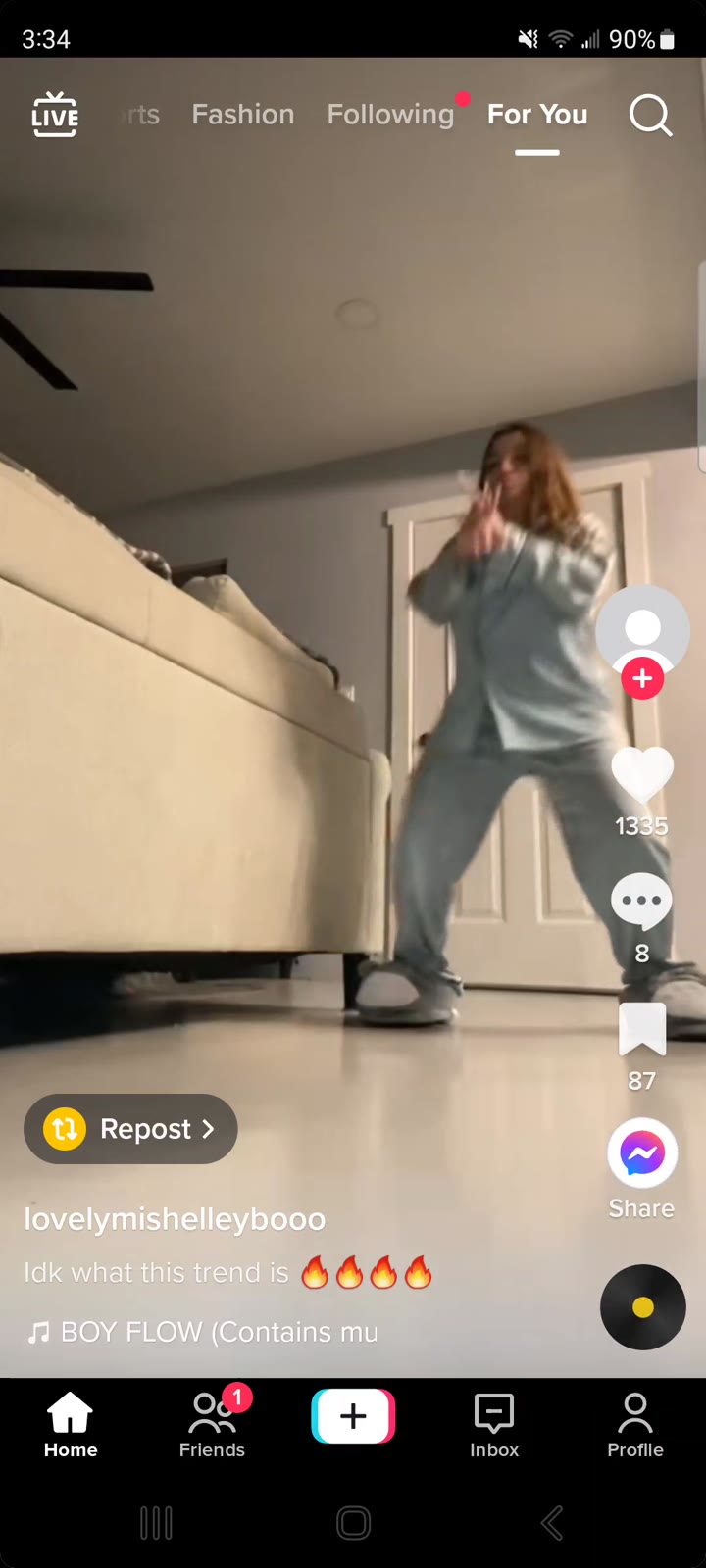
Task: Like this video with the heart
Action: [x=642, y=774]
